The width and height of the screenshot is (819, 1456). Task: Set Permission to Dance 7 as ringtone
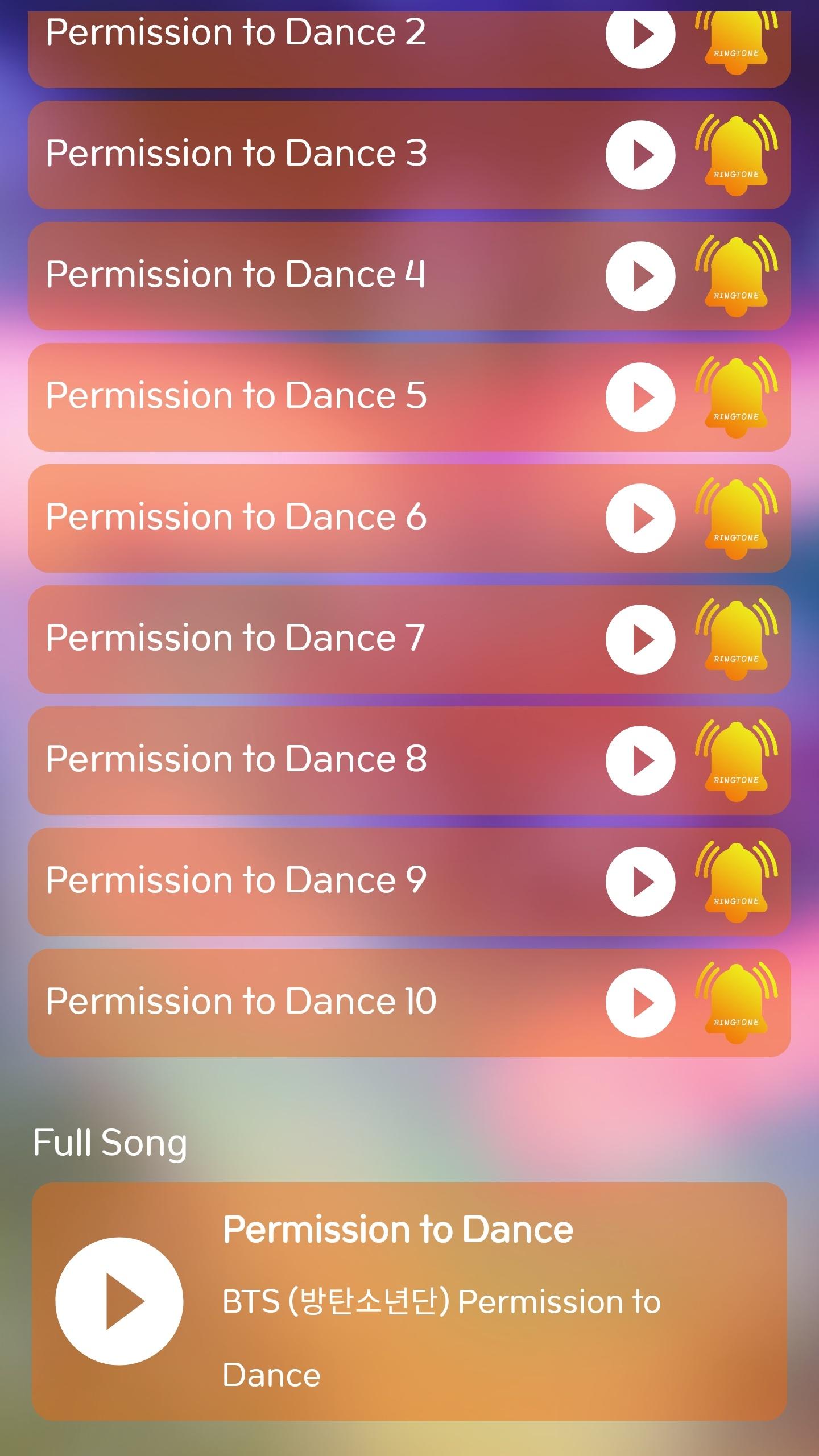click(736, 639)
